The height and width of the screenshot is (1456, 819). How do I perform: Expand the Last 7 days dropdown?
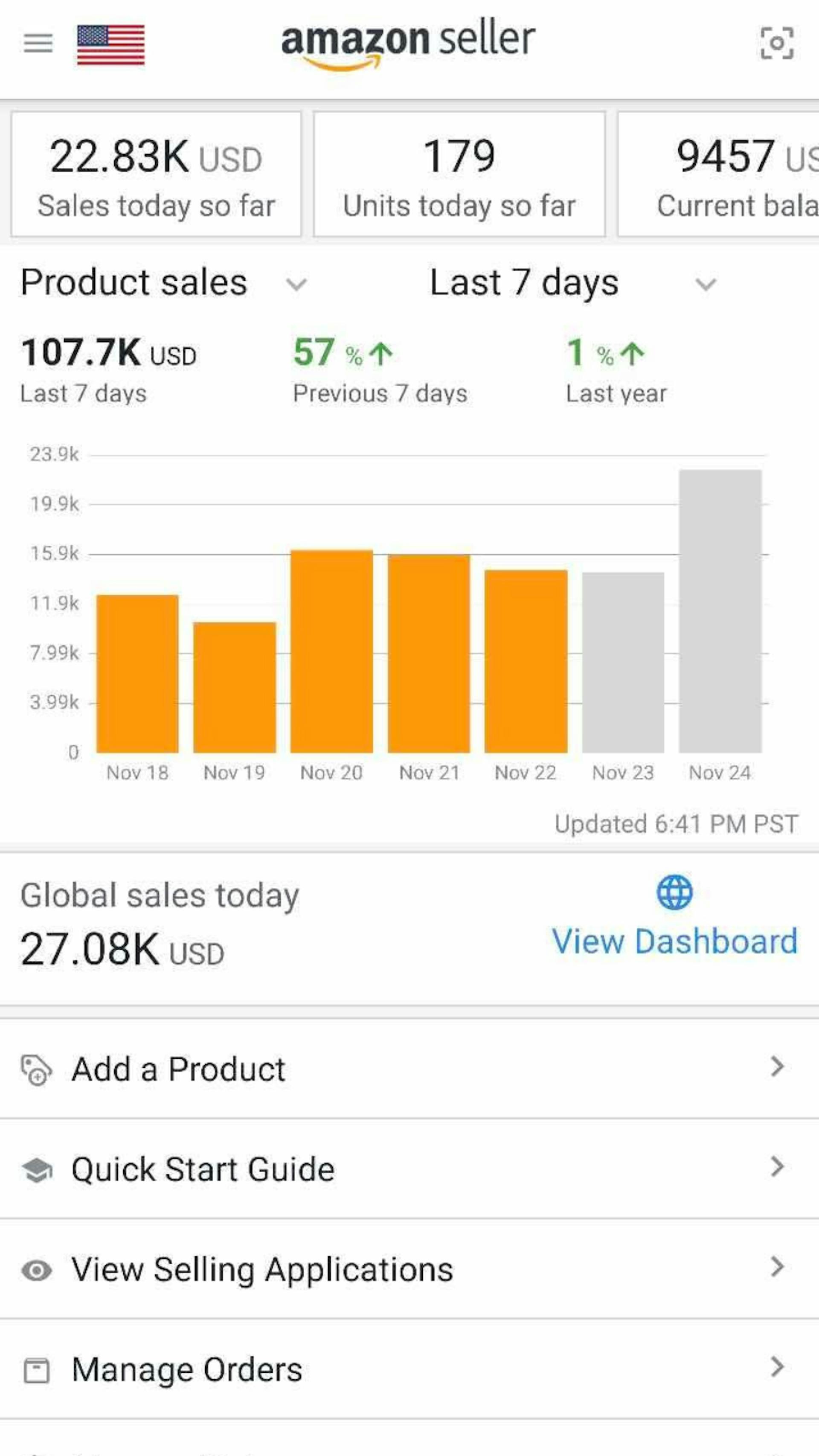571,282
